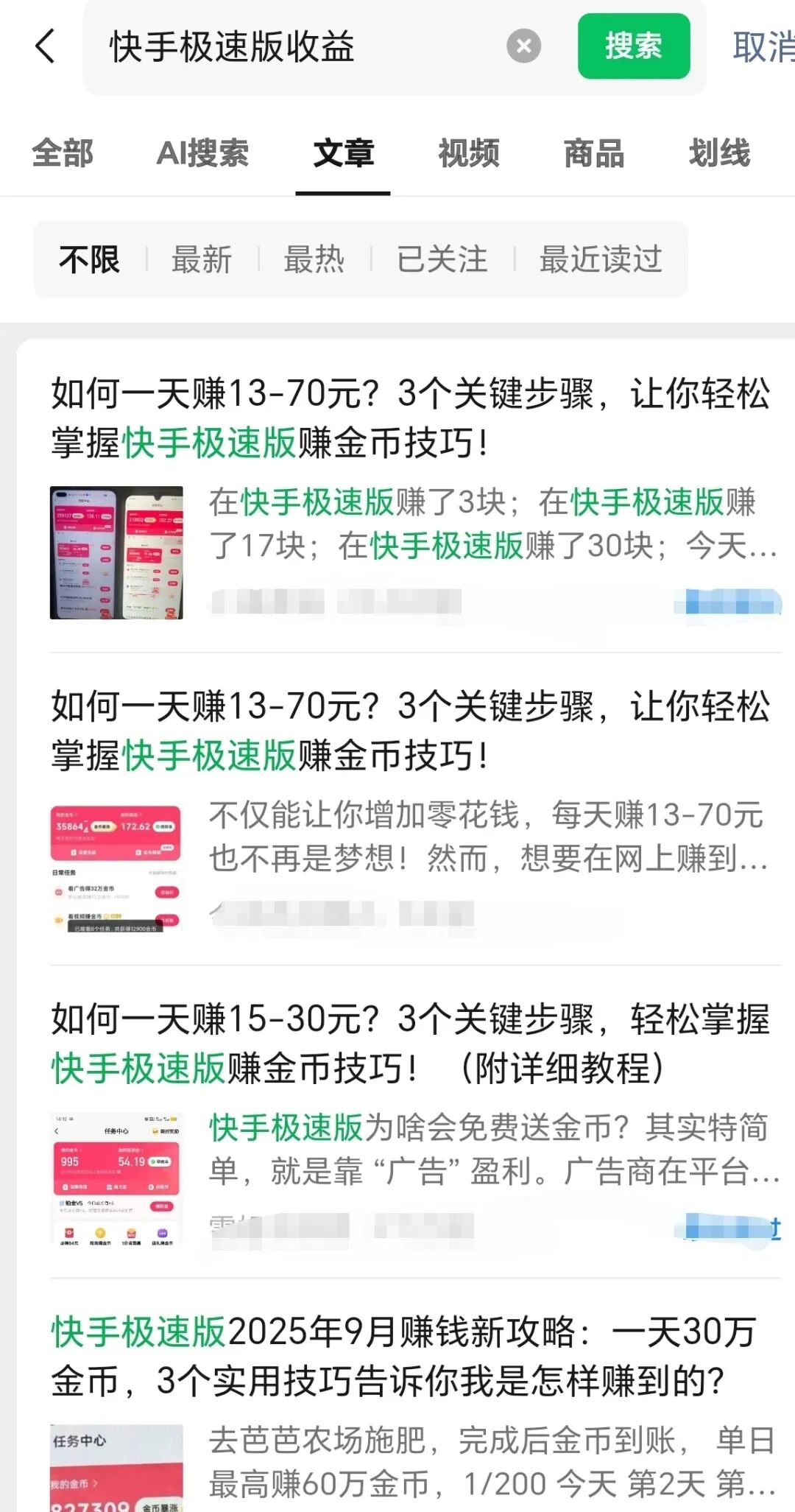Cancel the search with 取消

click(x=763, y=46)
